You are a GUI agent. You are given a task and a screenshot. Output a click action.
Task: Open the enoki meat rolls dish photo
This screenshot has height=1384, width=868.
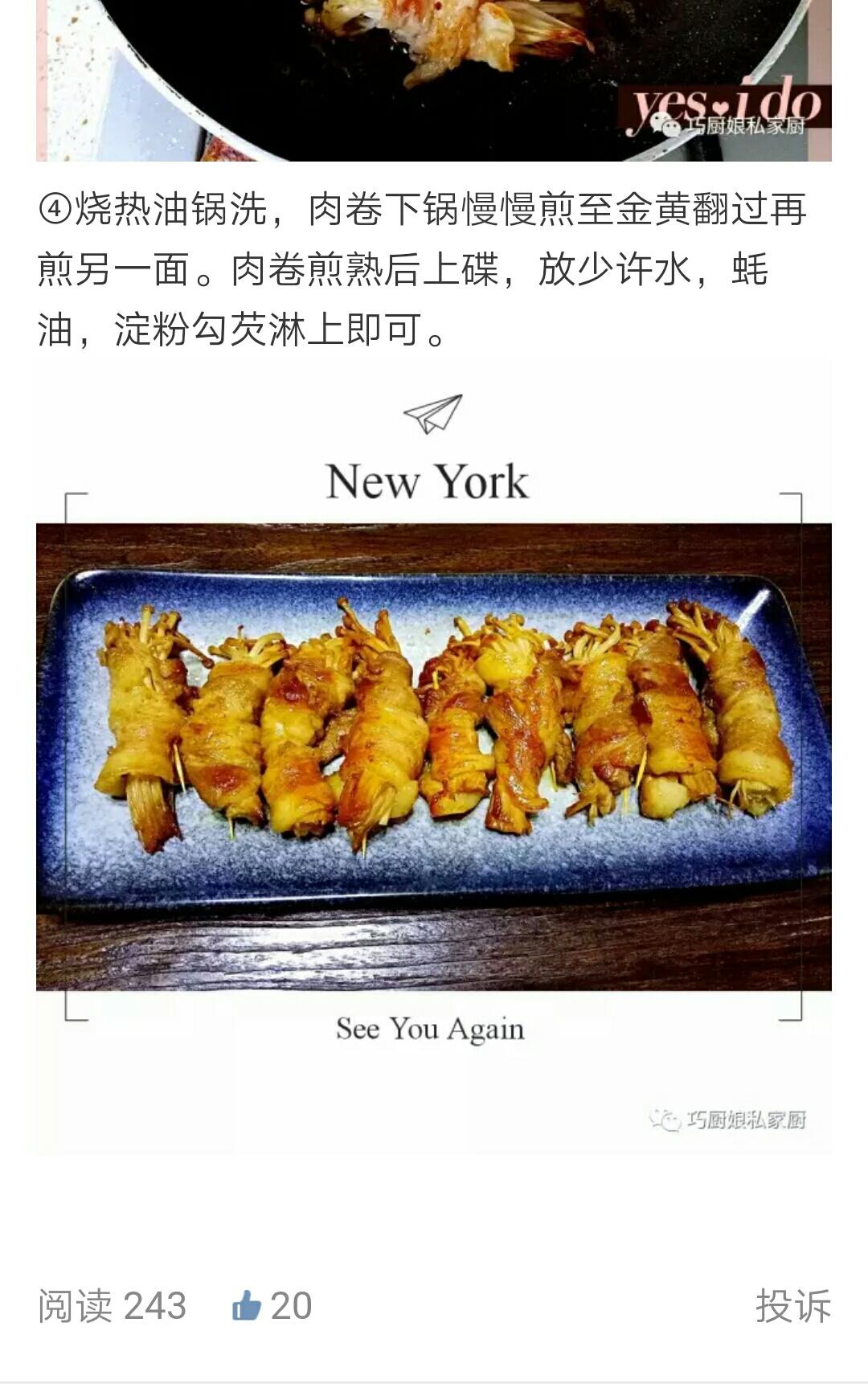pyautogui.click(x=434, y=755)
